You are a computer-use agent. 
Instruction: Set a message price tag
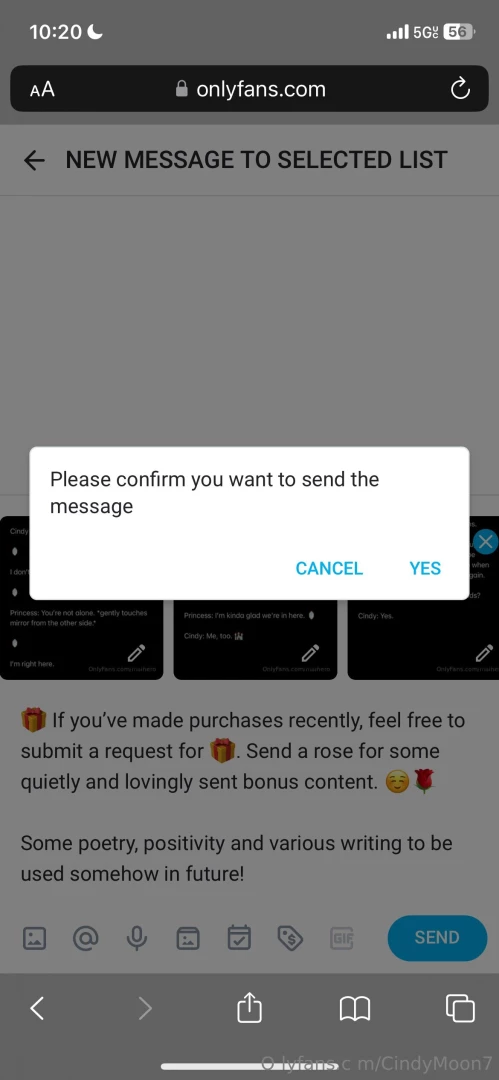coord(290,938)
